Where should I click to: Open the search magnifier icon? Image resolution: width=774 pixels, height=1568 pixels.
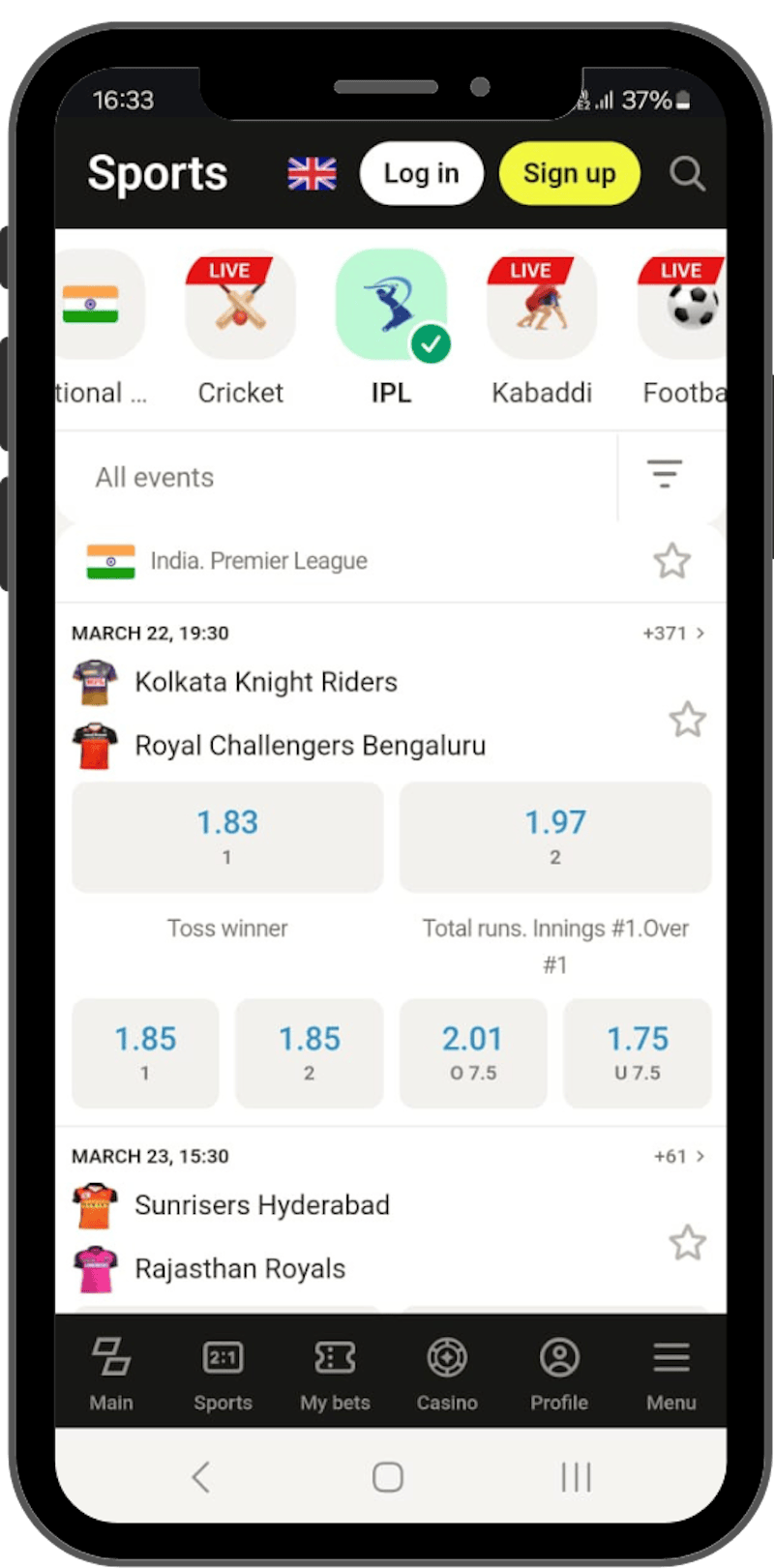(687, 174)
